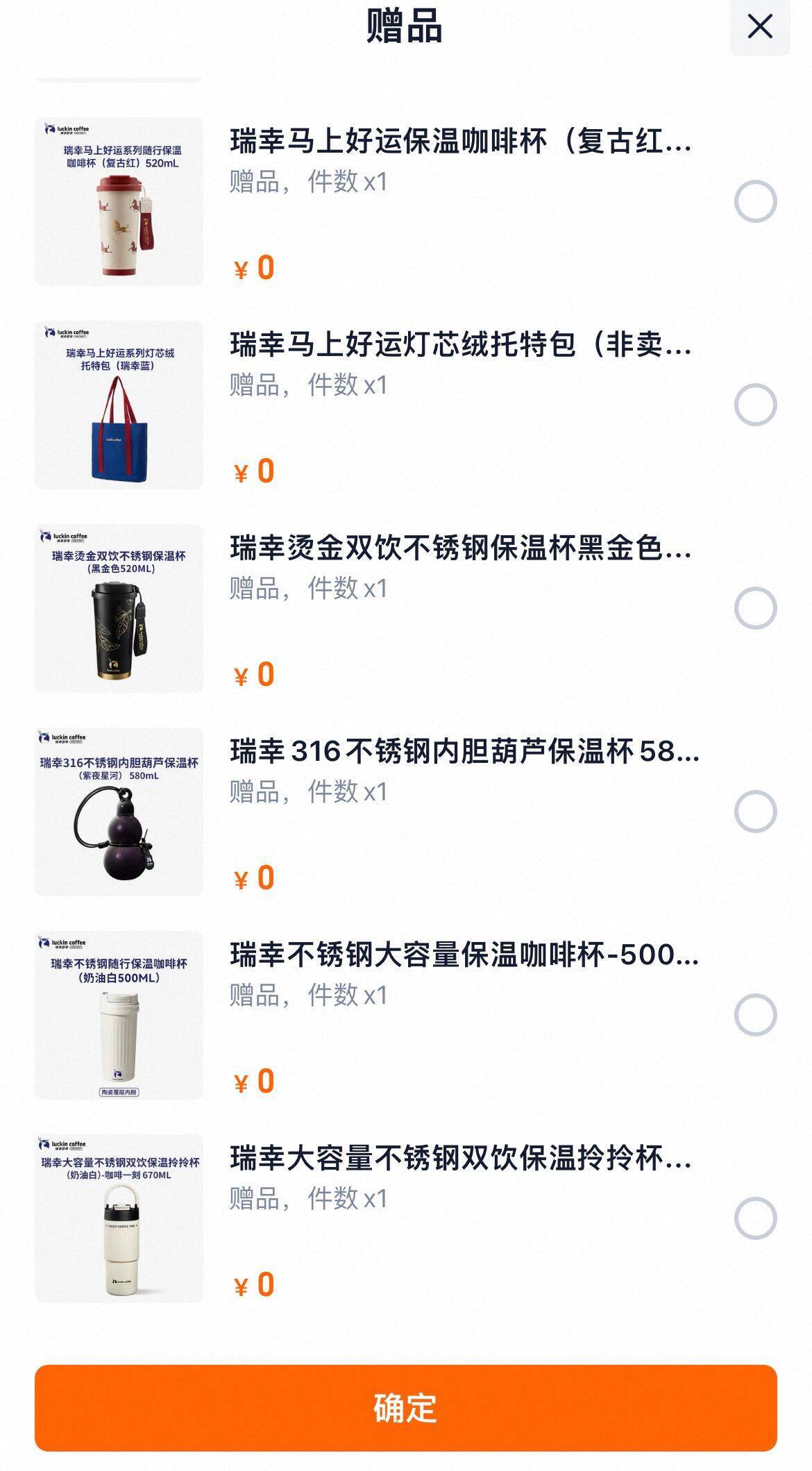812x1471 pixels.
Task: Select the 瑞幸大容量不锈钢双饮保温拎拎杯 gift
Action: 755,1218
